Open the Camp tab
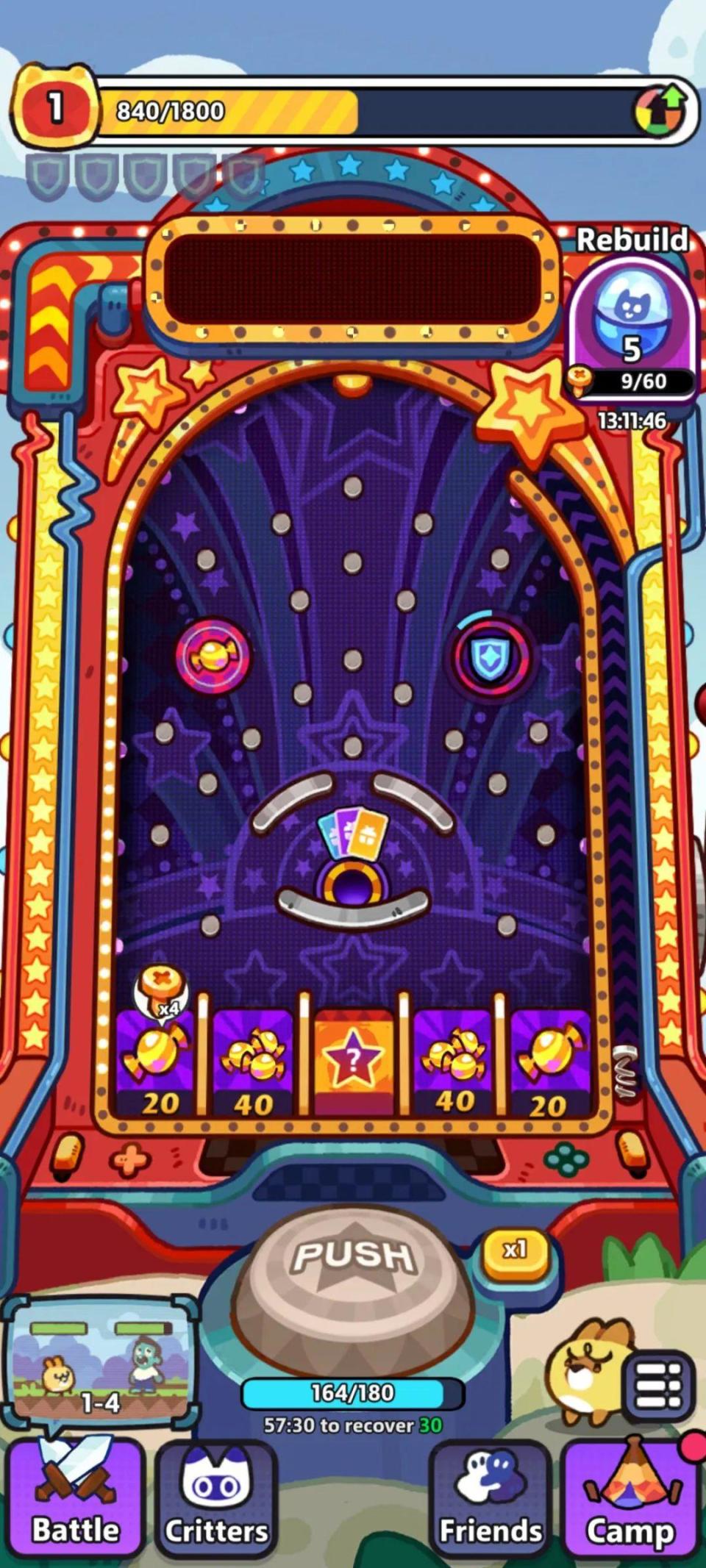Viewport: 706px width, 1568px height. (x=630, y=1501)
